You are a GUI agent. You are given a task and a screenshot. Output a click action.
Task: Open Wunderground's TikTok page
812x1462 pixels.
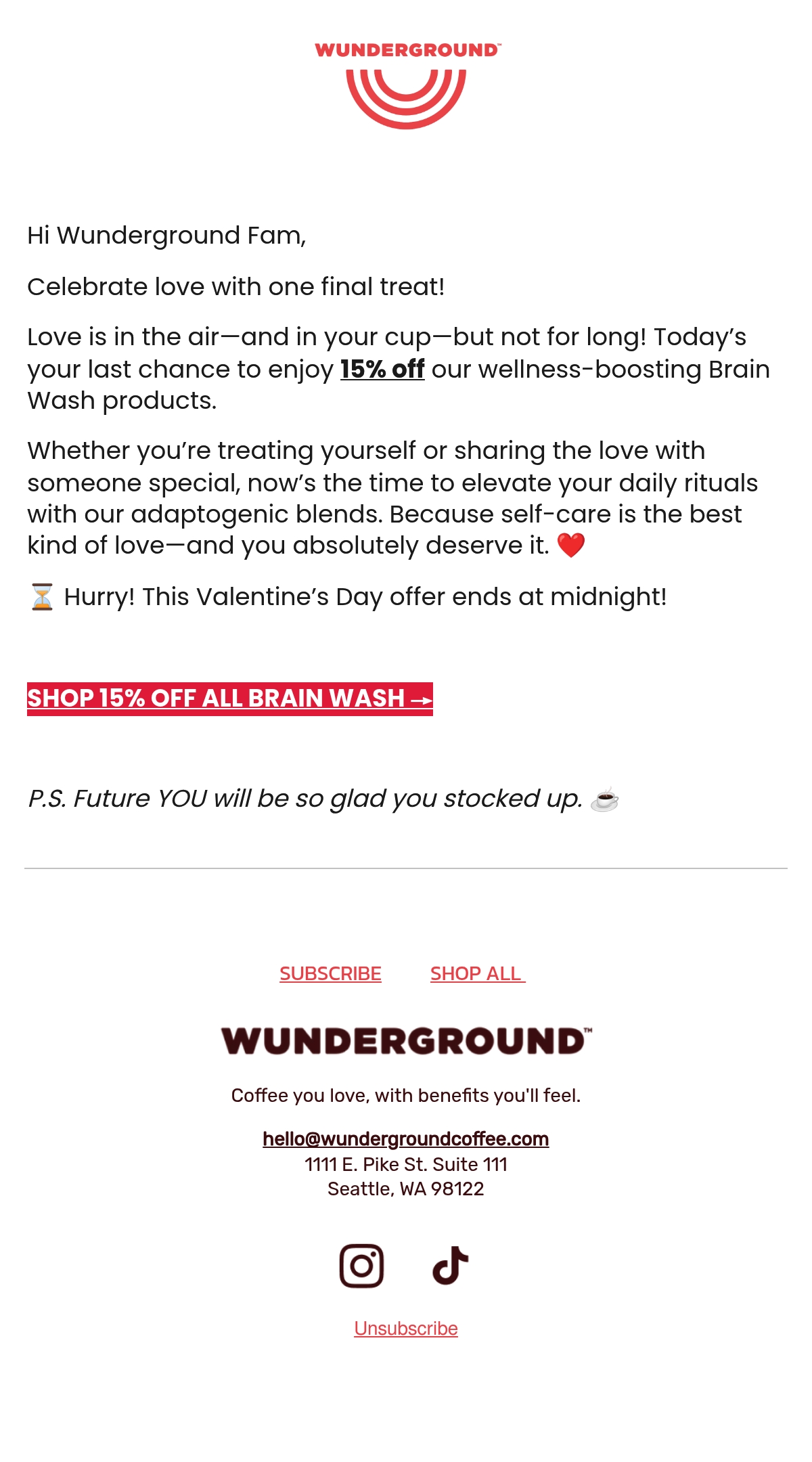[x=450, y=1266]
